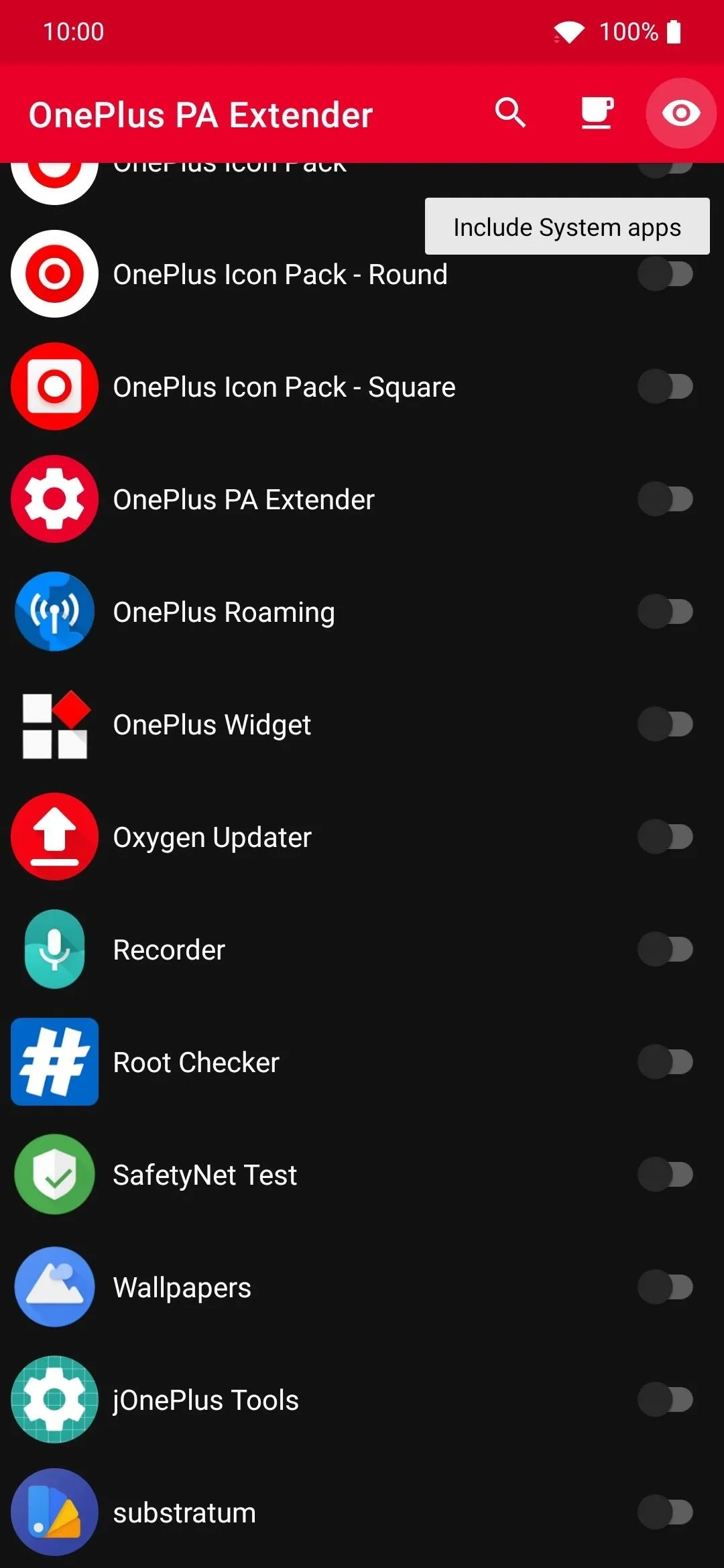Image resolution: width=724 pixels, height=1568 pixels.
Task: Toggle the Oxygen Updater switch
Action: [x=666, y=837]
